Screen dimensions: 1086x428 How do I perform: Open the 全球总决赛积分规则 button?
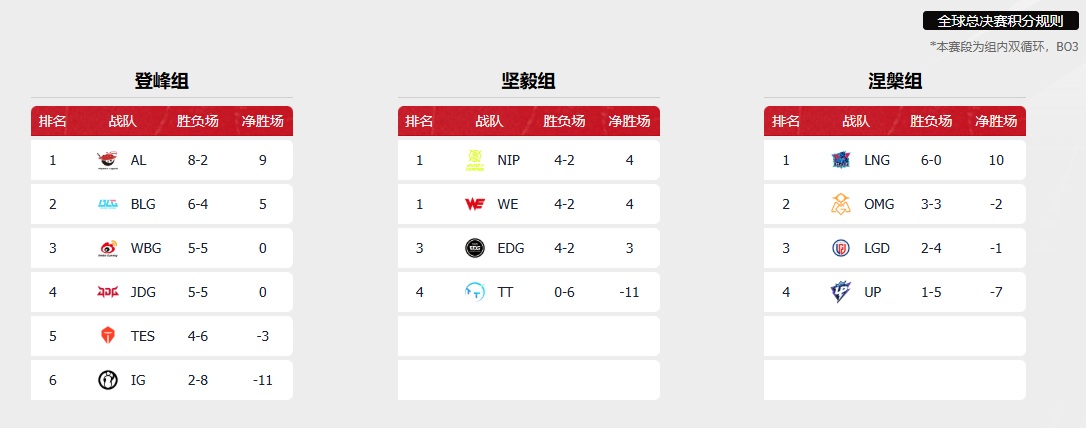tap(999, 21)
